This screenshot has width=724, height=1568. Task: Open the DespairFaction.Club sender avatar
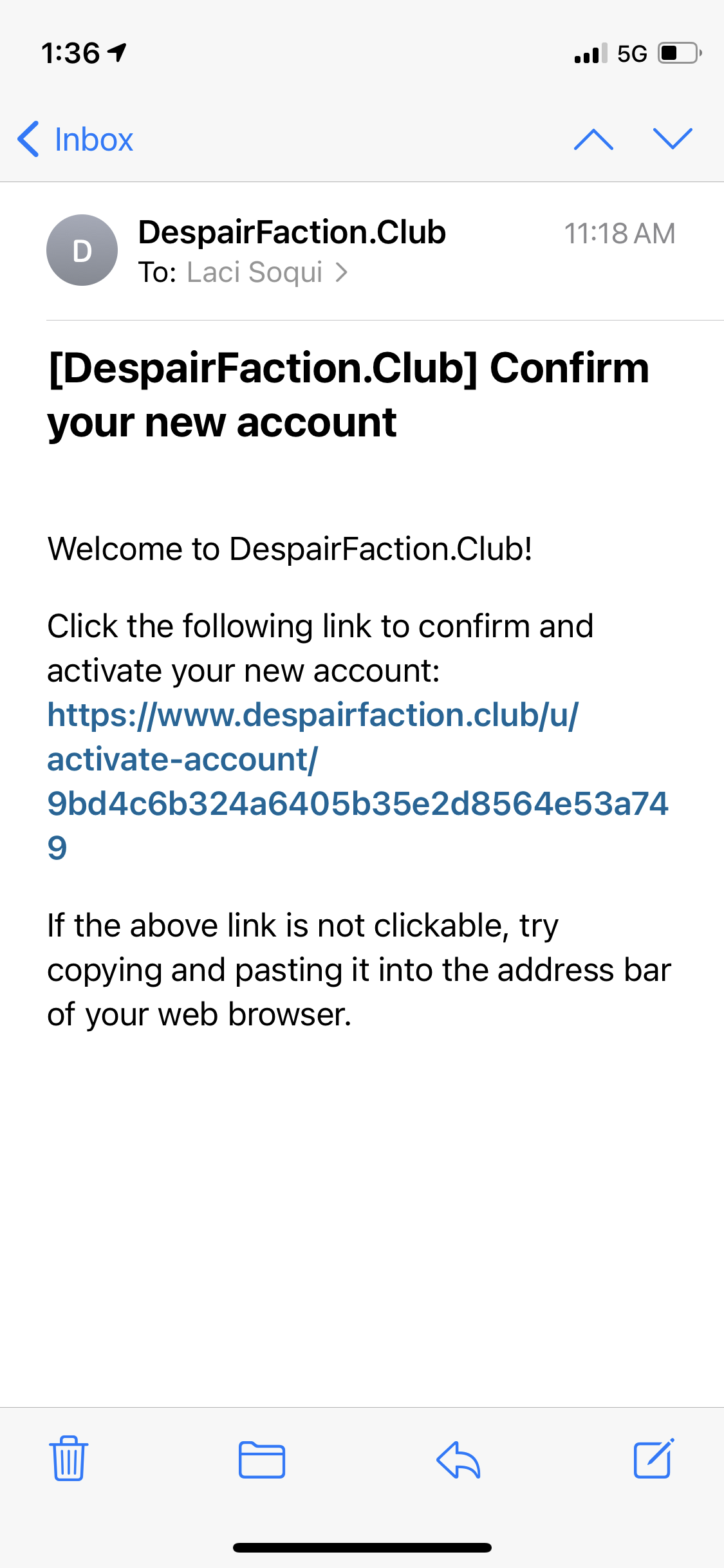click(82, 250)
